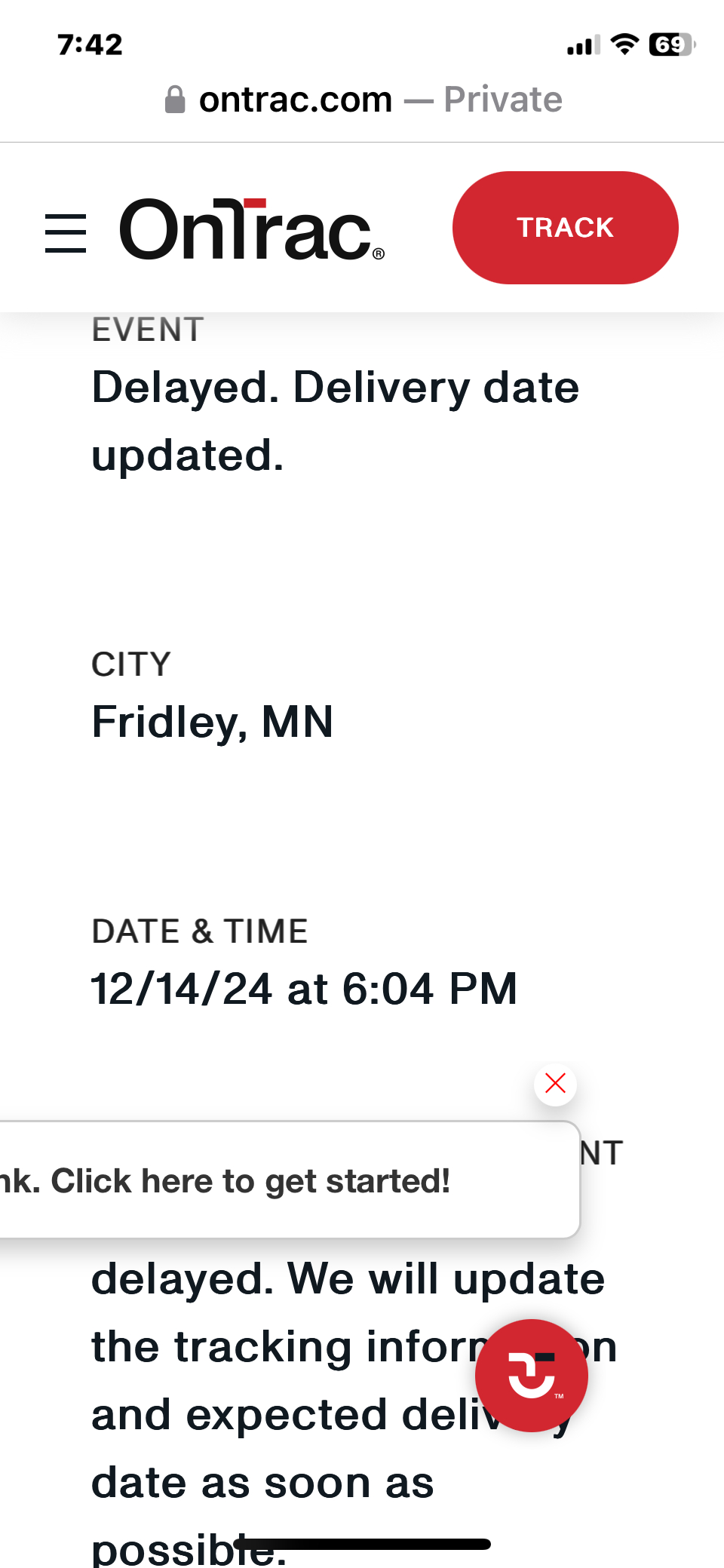Open the hamburger navigation menu
This screenshot has height=1568, width=724.
[66, 232]
